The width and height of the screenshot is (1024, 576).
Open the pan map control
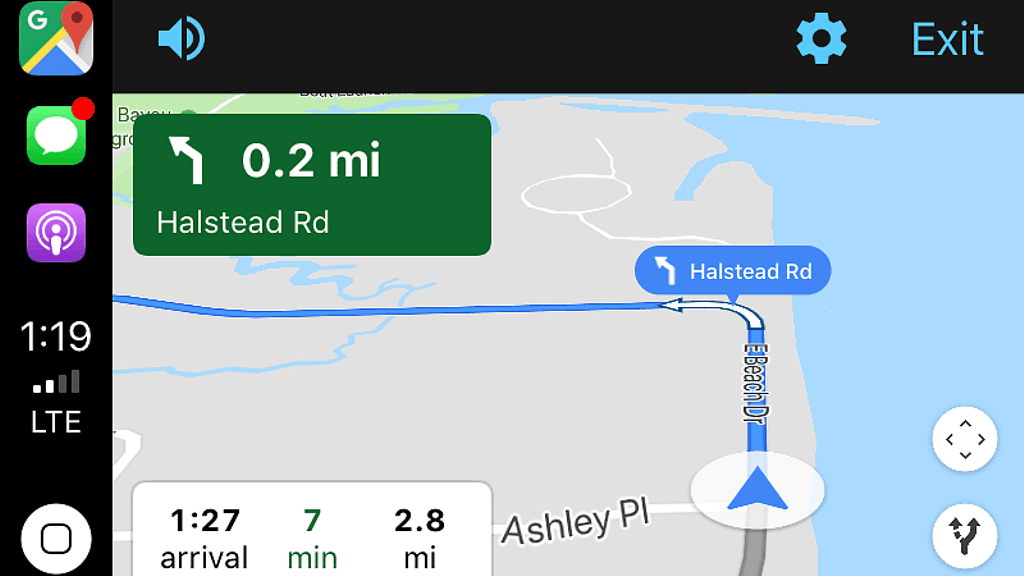point(964,439)
